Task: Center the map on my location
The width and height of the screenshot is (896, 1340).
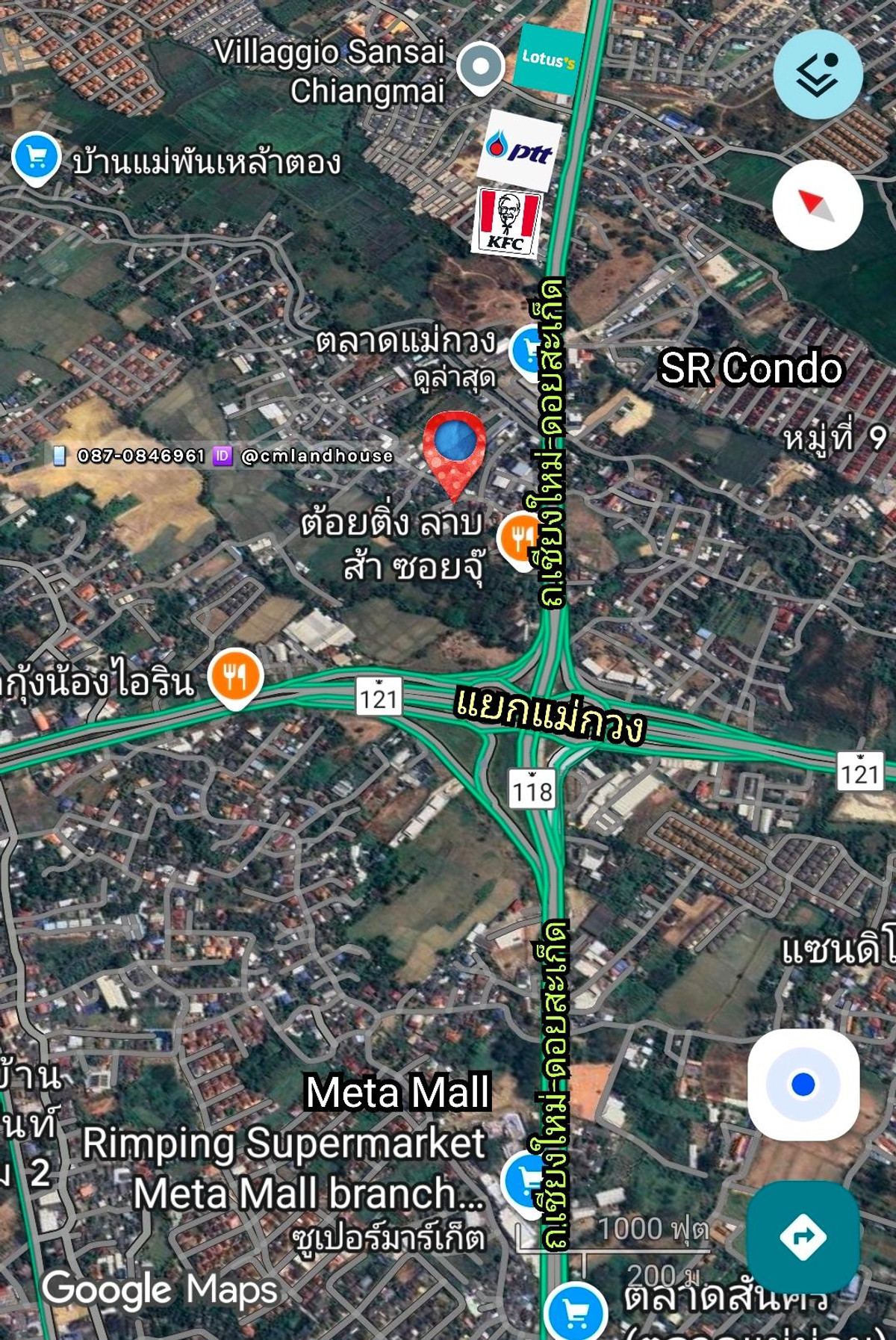Action: coord(803,1084)
